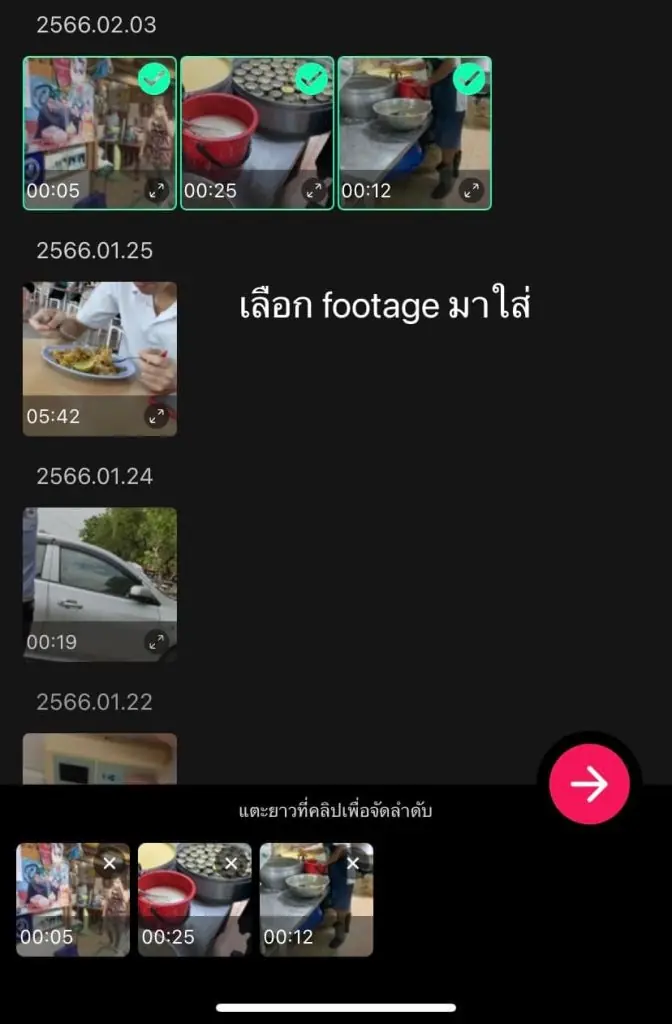Expand preview of the 00:12 gallery clip
672x1024 pixels.
(471, 191)
